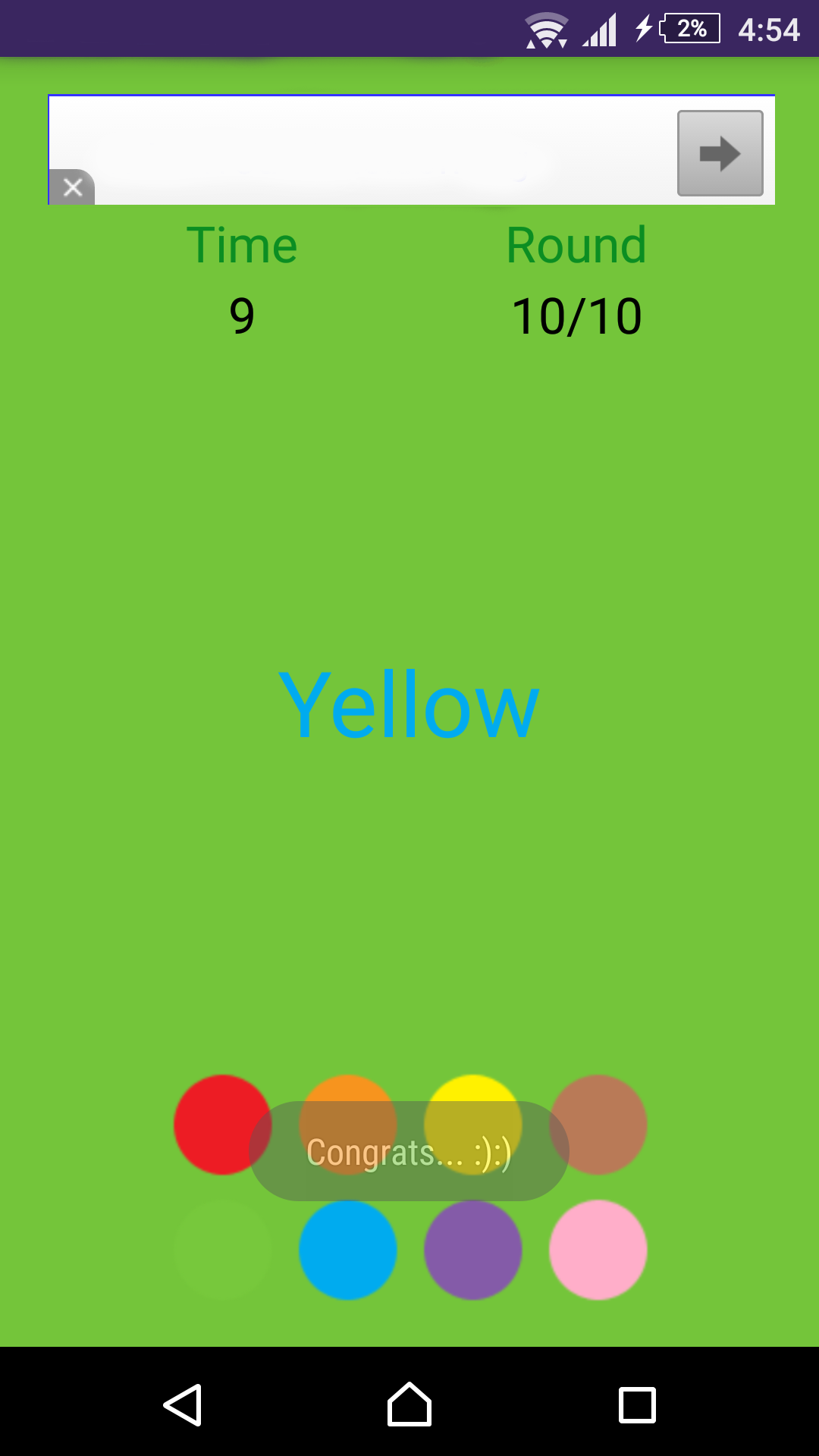Viewport: 819px width, 1456px height.
Task: Go back using navigation bar
Action: click(x=183, y=1405)
